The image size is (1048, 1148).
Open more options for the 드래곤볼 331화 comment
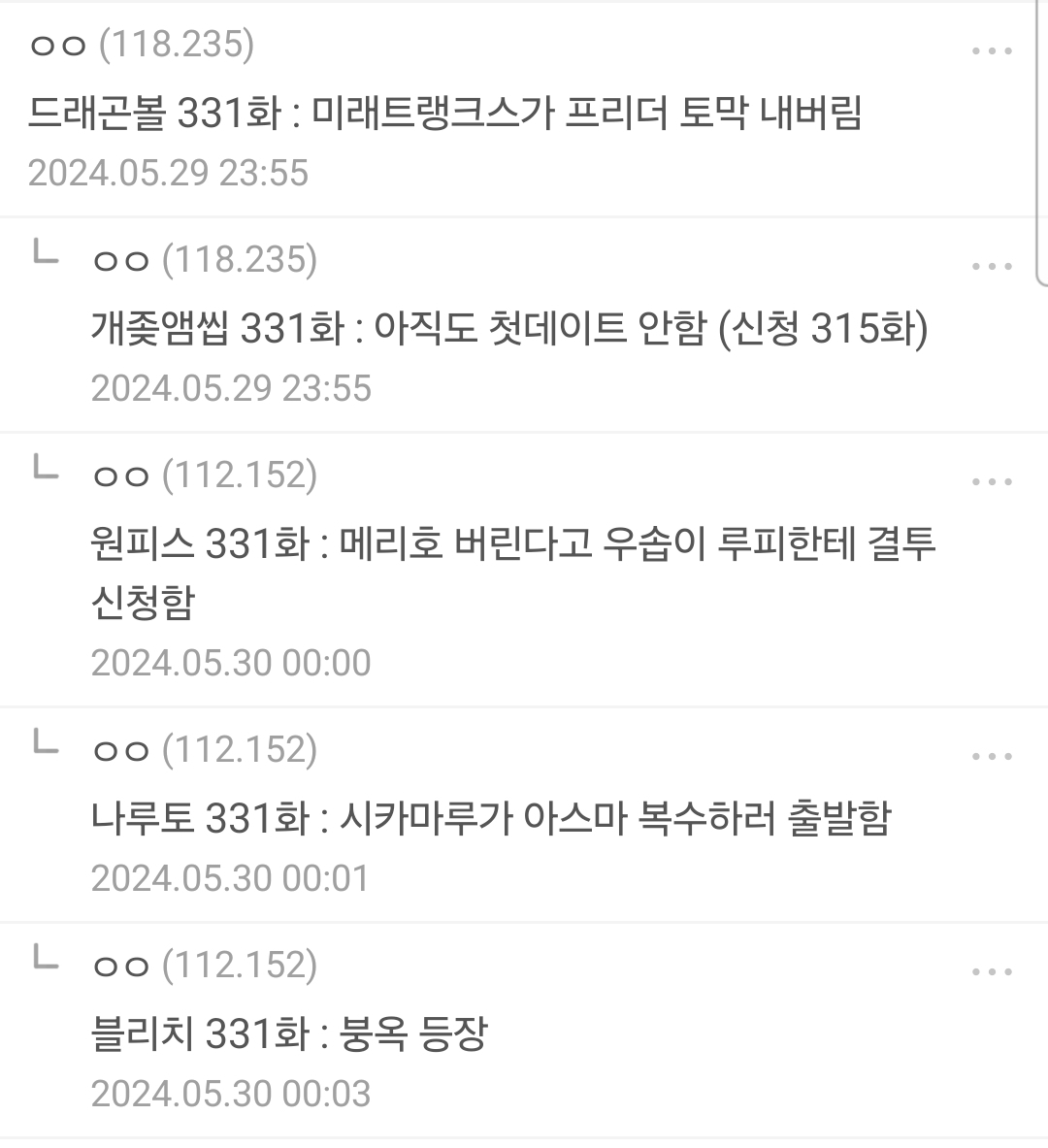(991, 51)
